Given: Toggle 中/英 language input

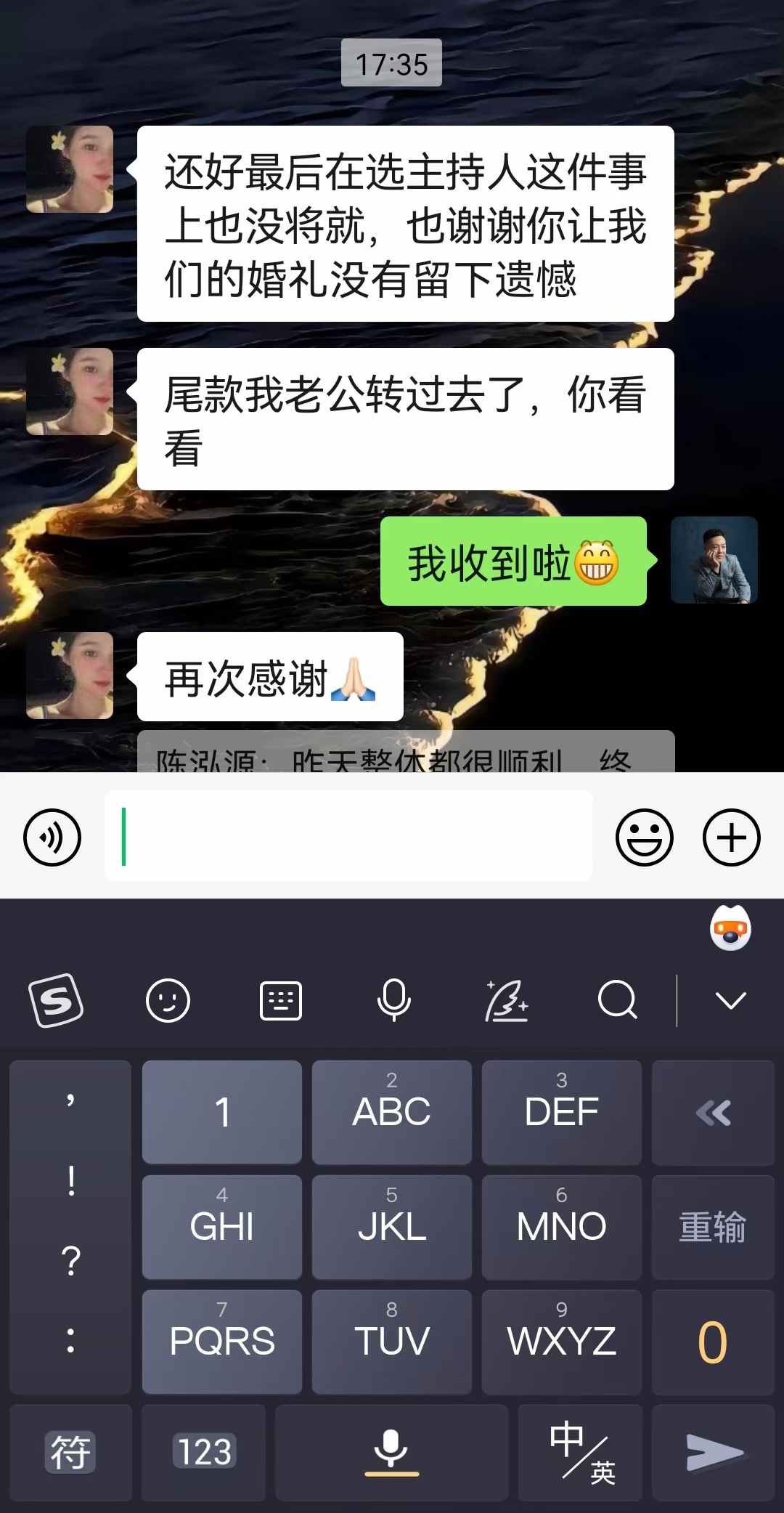Looking at the screenshot, I should tap(580, 1452).
